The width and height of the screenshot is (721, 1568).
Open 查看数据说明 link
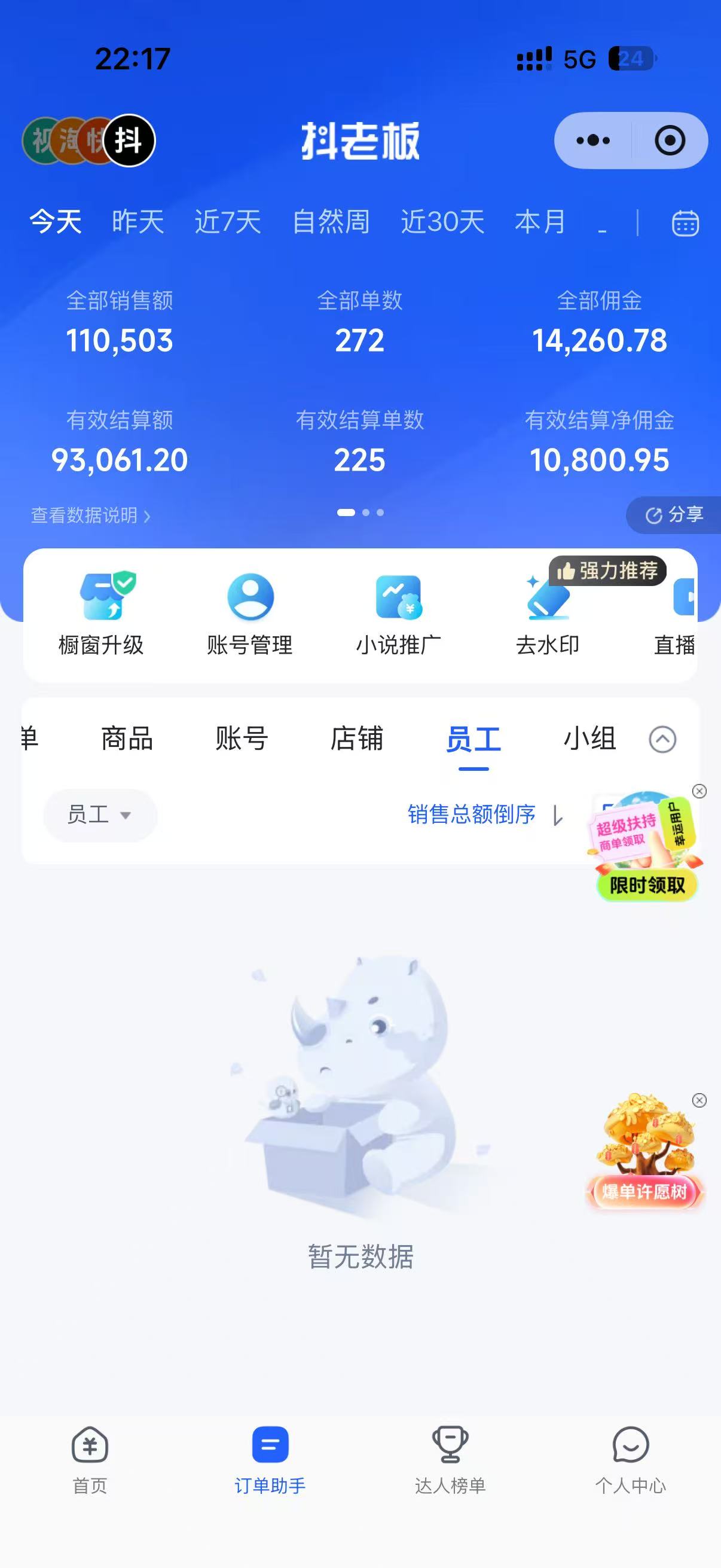click(x=90, y=515)
